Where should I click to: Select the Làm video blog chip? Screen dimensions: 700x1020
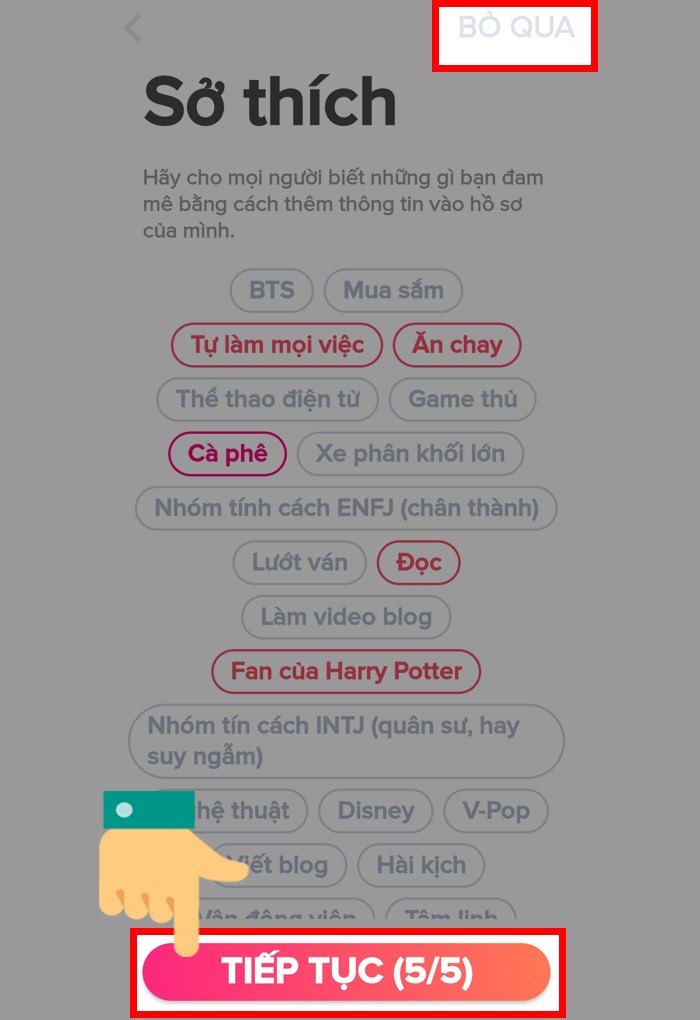(x=346, y=616)
